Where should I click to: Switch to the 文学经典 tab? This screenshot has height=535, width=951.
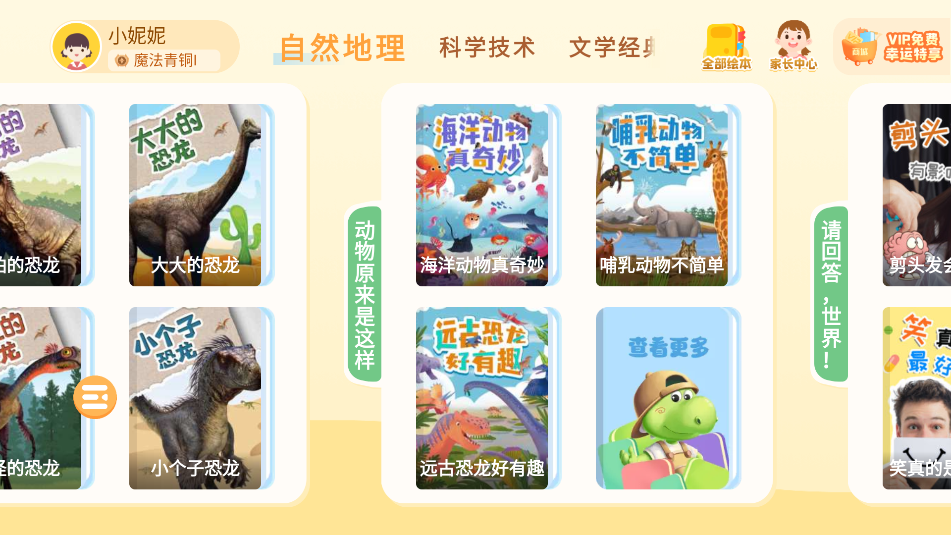612,47
